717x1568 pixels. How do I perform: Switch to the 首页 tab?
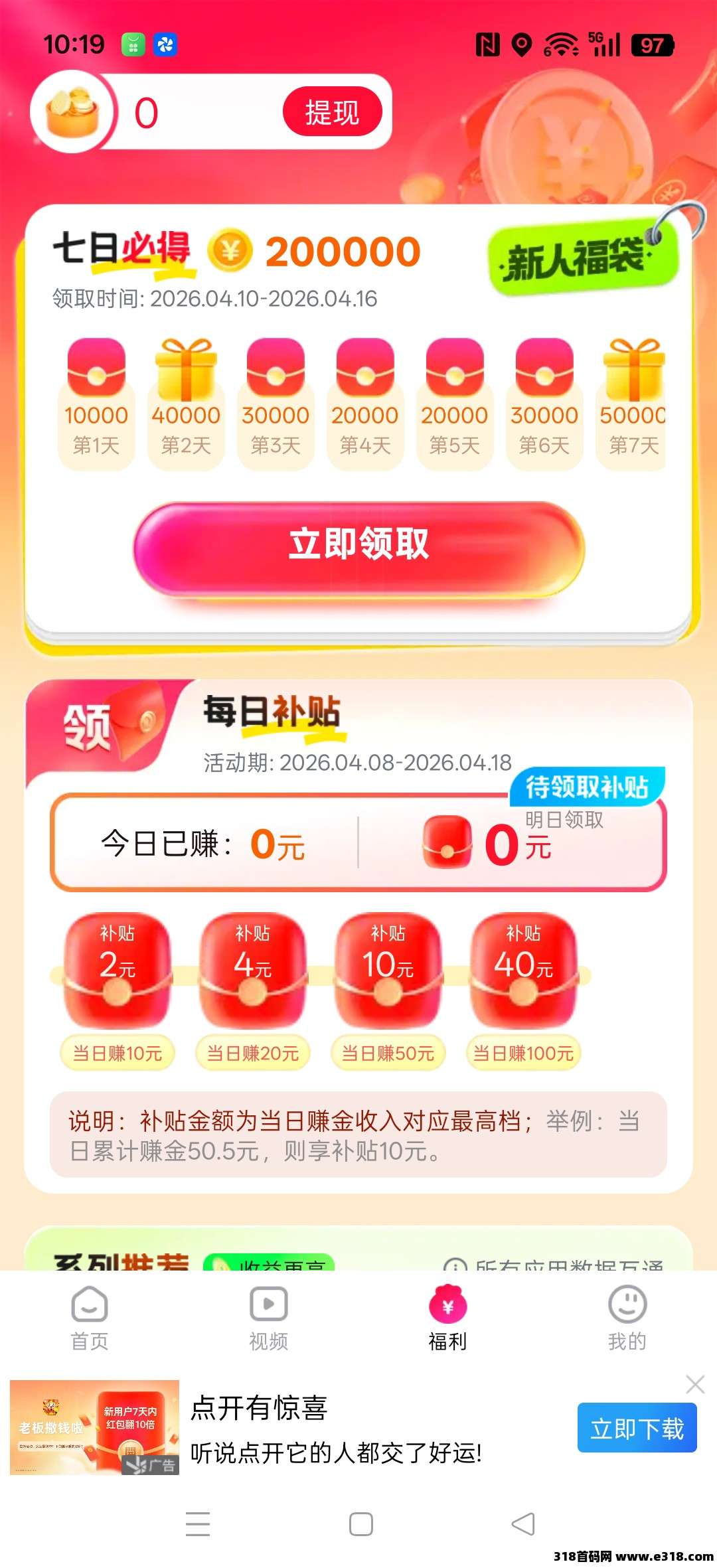pos(90,1318)
